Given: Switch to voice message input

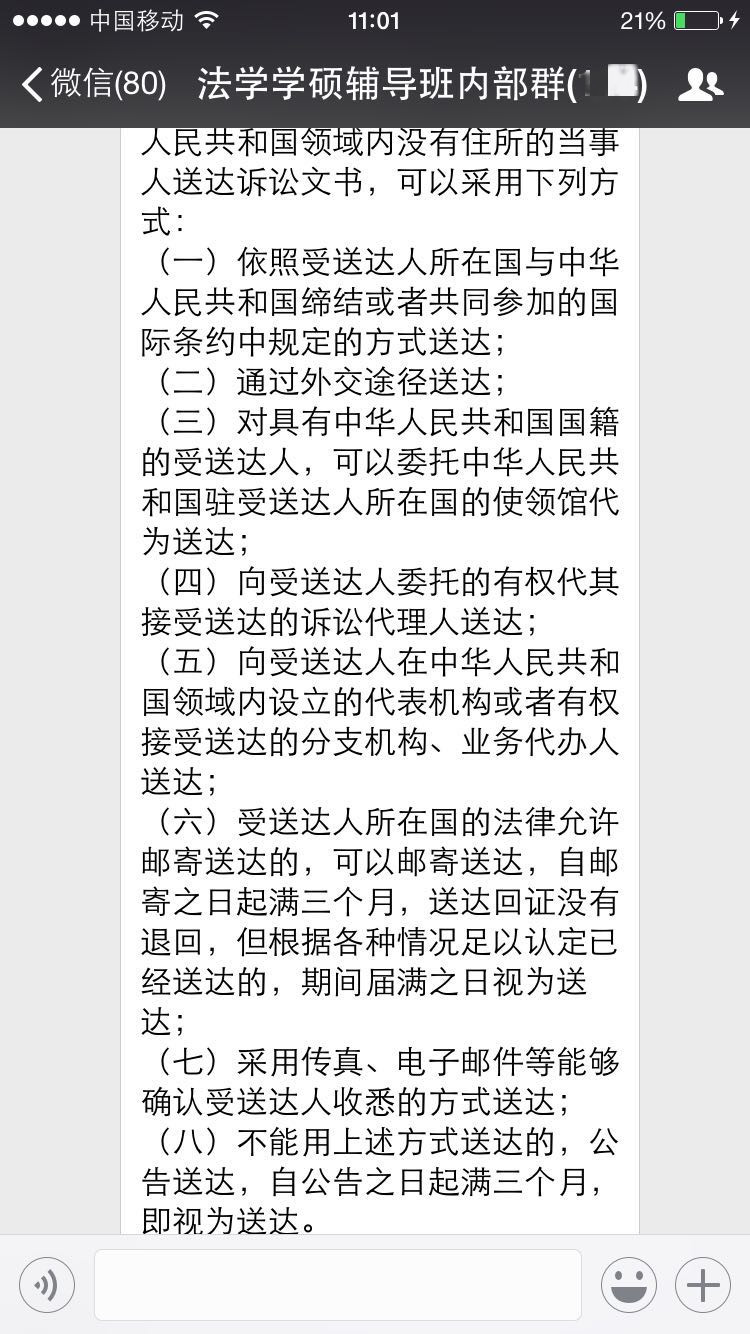Looking at the screenshot, I should click(47, 1285).
